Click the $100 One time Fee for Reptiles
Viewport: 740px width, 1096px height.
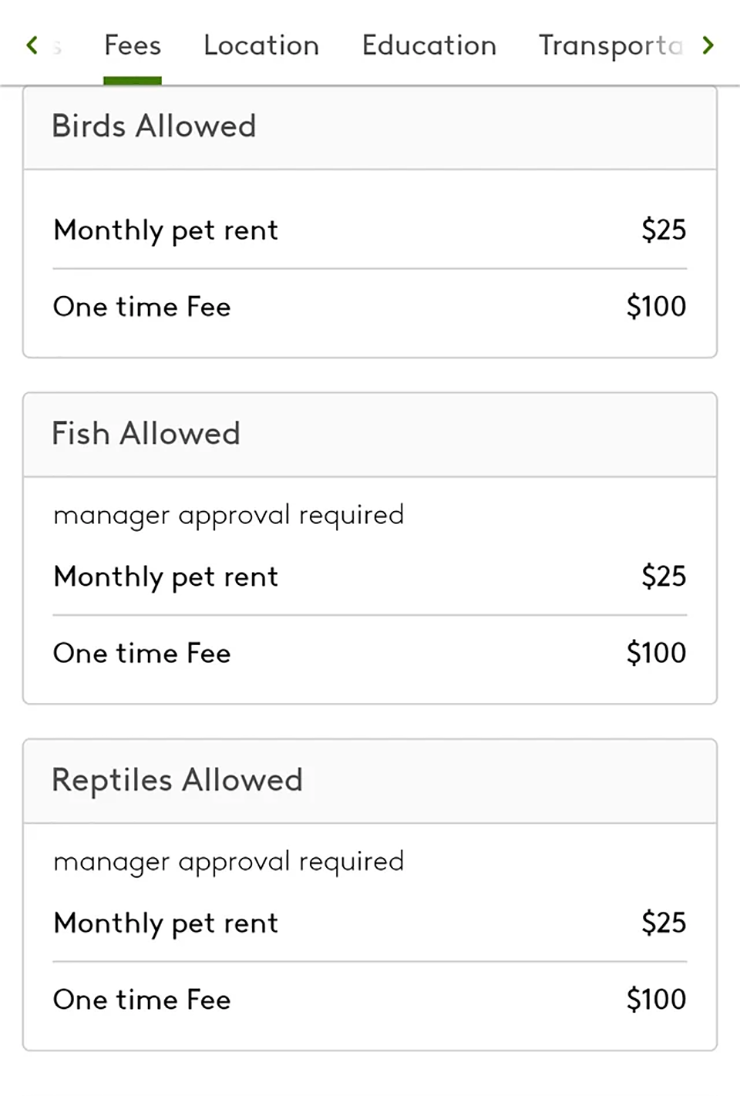656,999
